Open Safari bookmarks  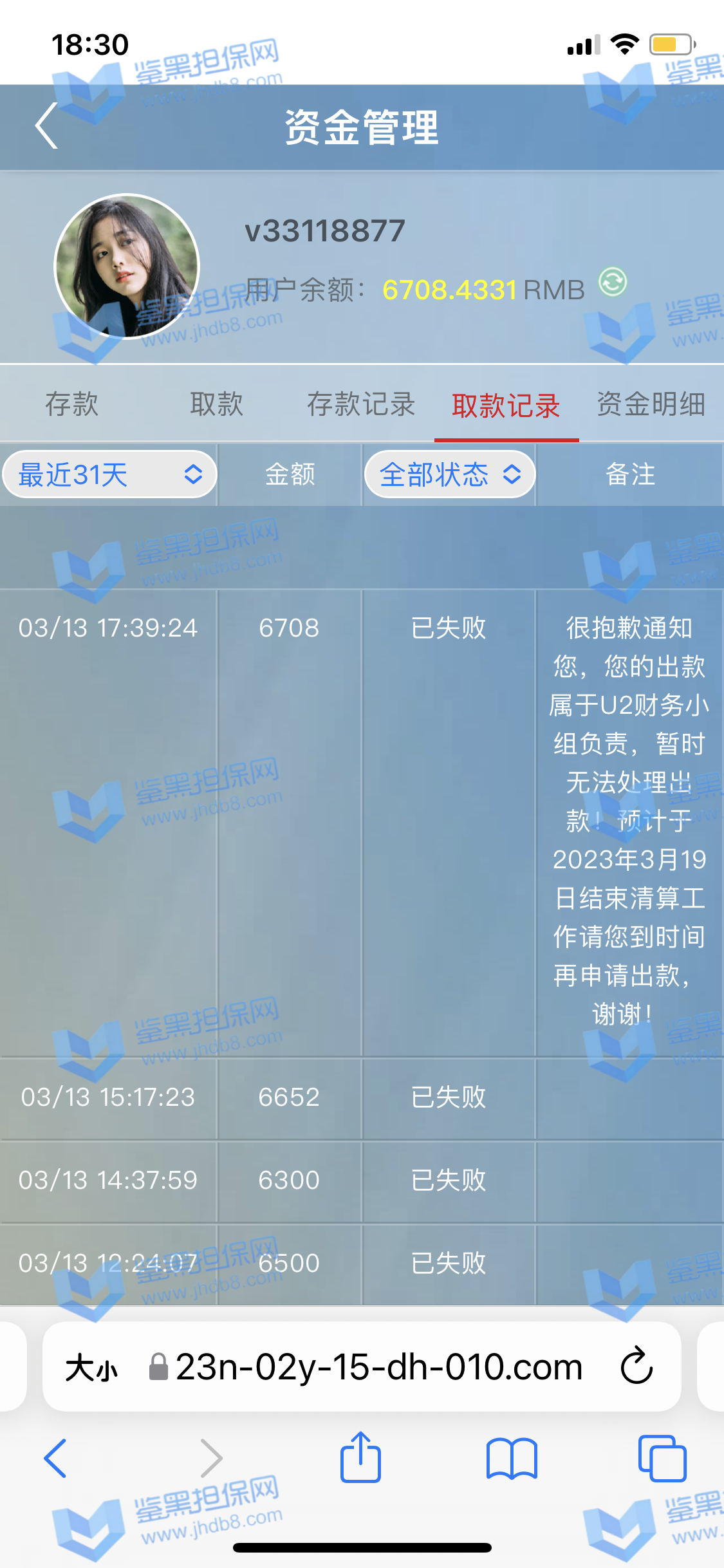[x=512, y=1458]
